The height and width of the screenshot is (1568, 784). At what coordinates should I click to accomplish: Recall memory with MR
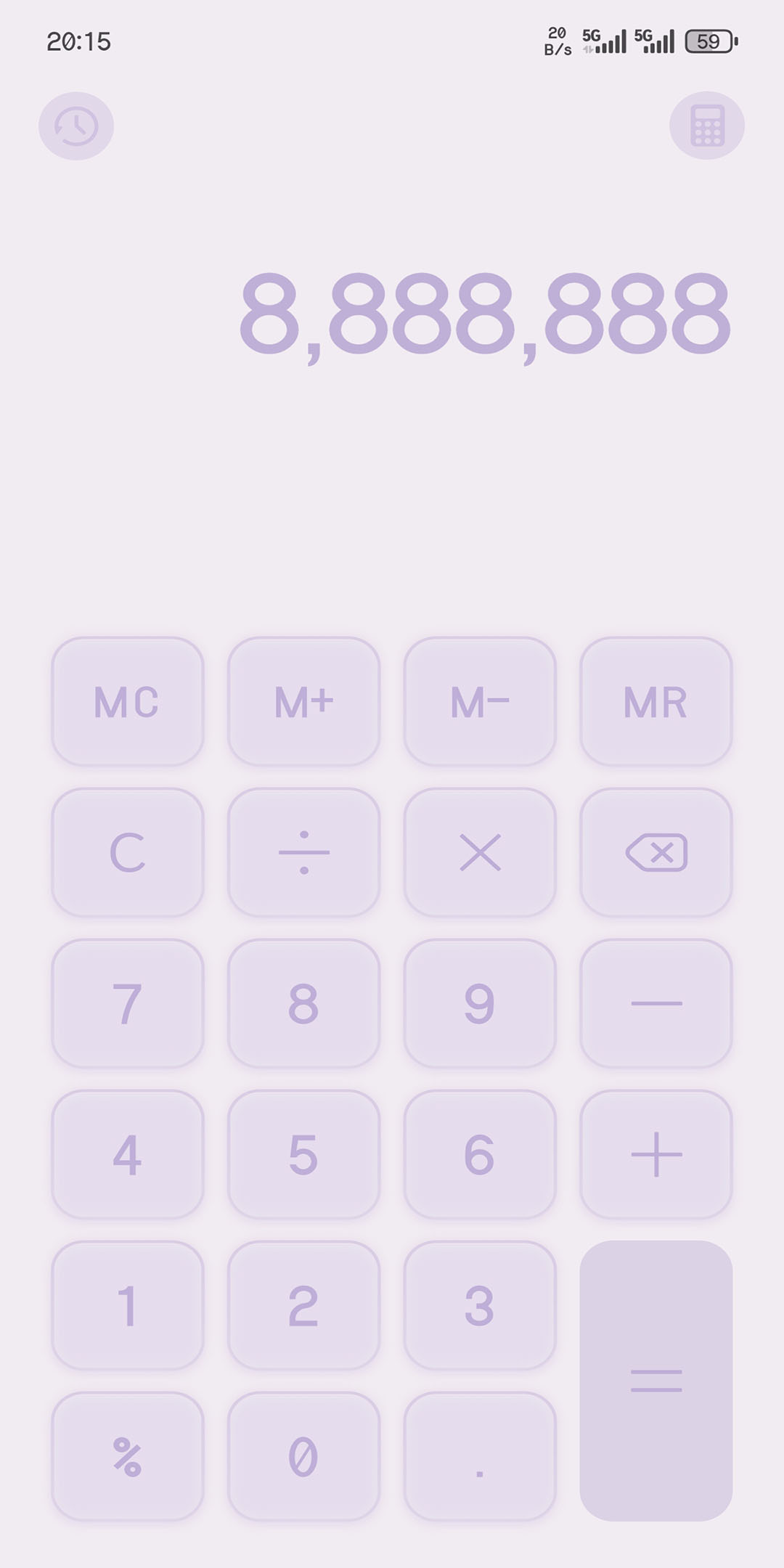coord(656,702)
